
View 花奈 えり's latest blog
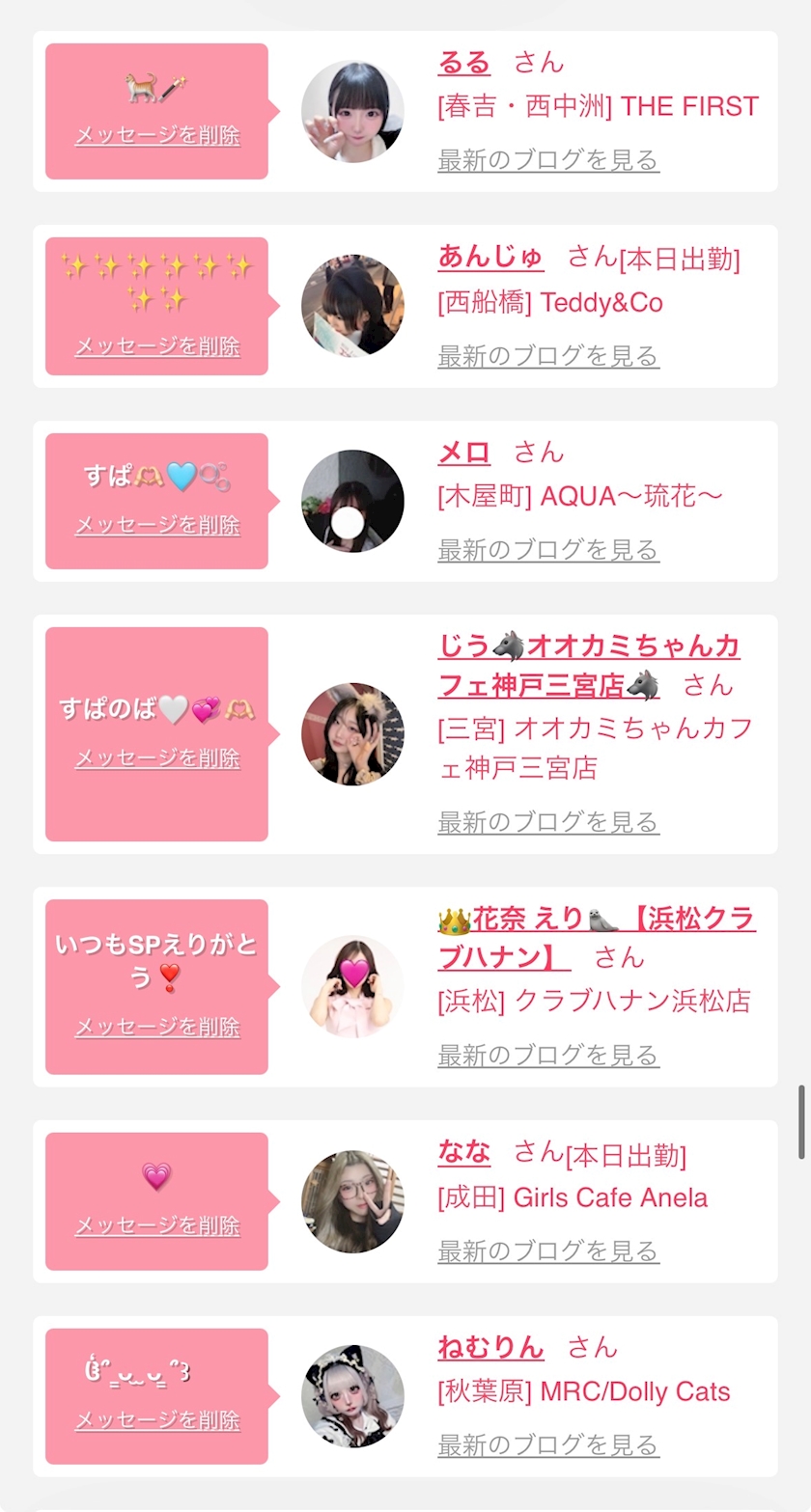[548, 1055]
